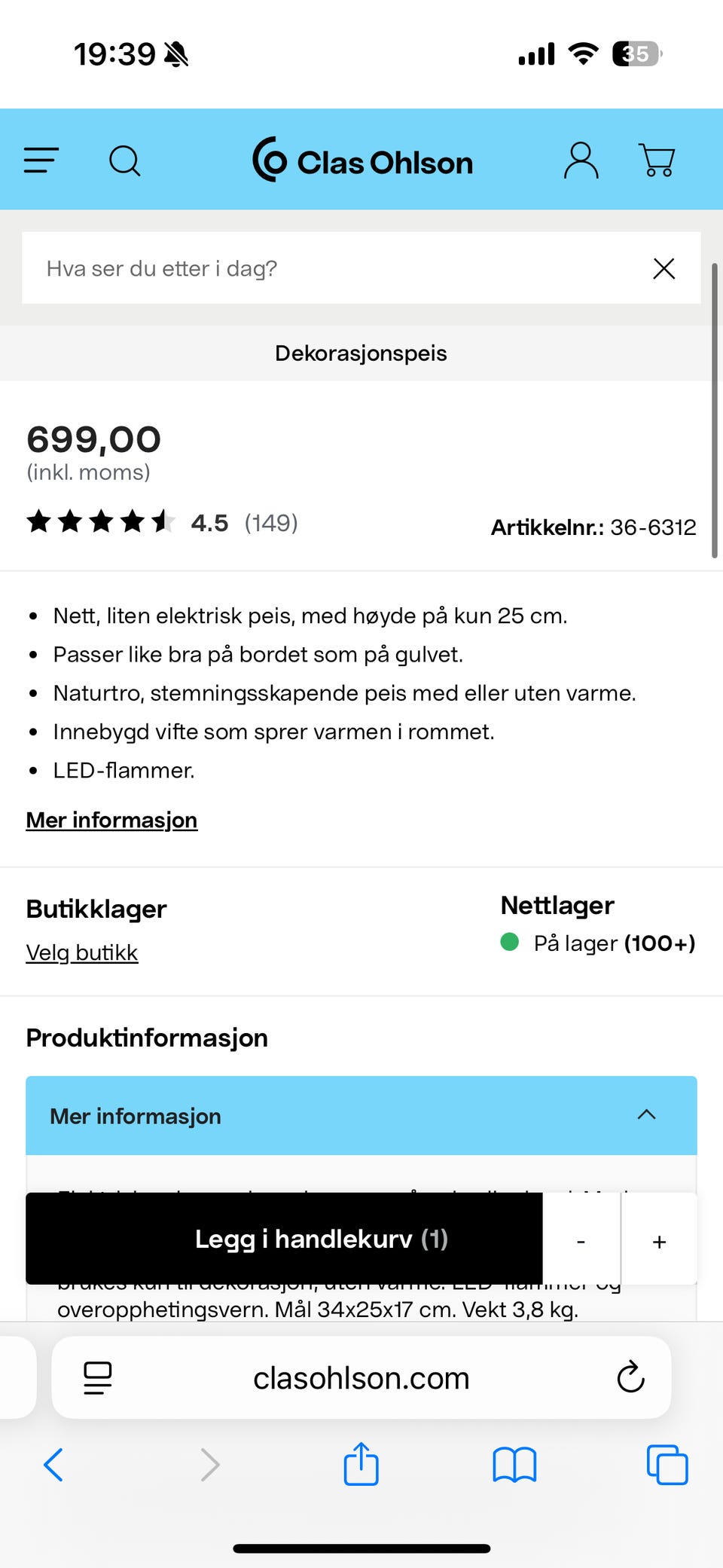Expand the Velg butikk store selector
The width and height of the screenshot is (723, 1568).
coord(81,952)
